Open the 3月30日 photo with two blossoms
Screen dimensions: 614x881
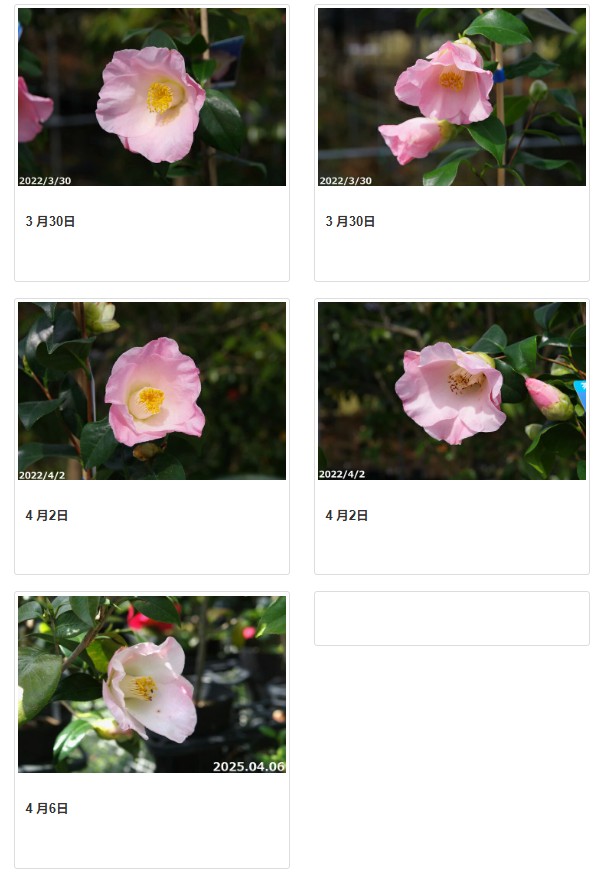(x=452, y=97)
